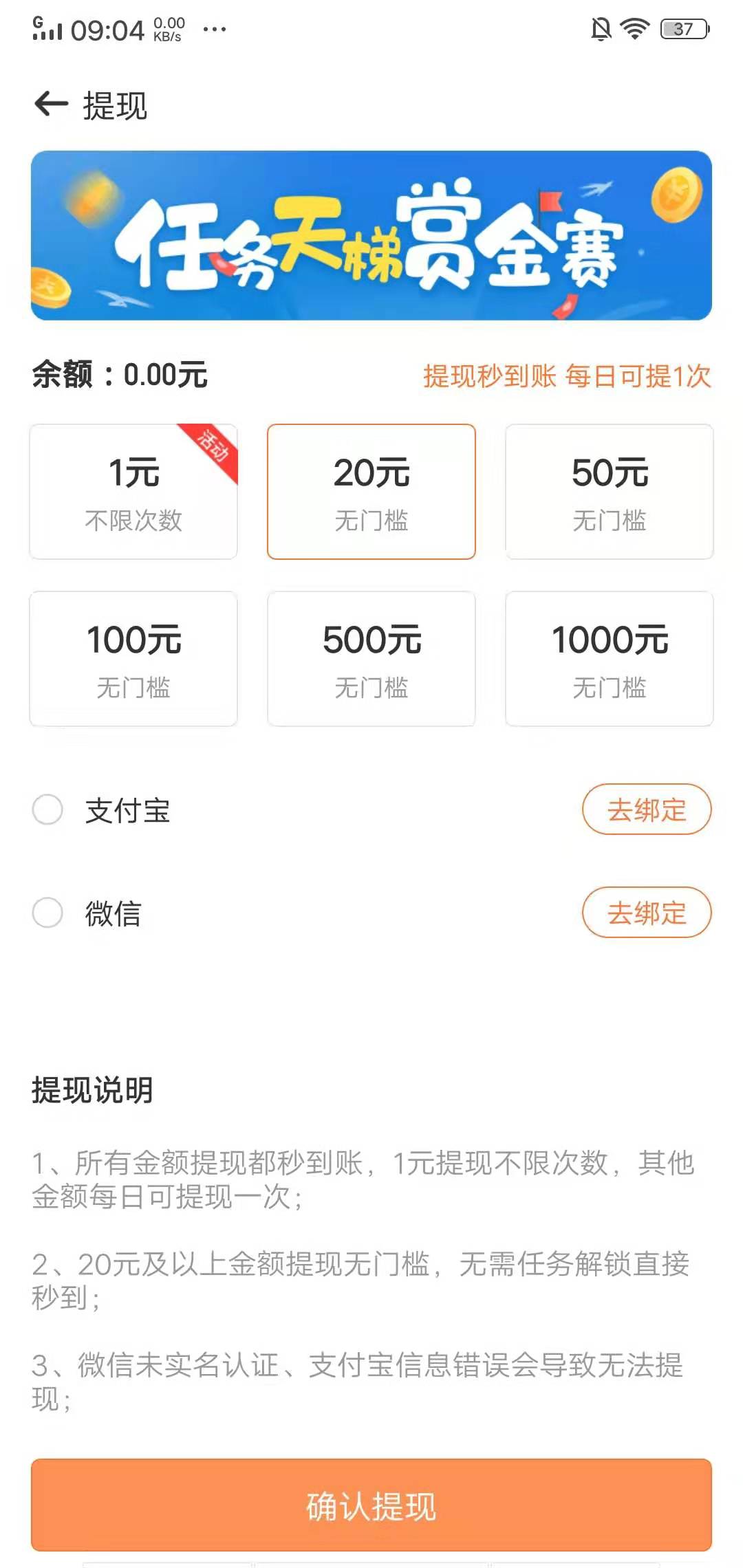This screenshot has width=743, height=1568.
Task: Confirm with the 确认提现 button
Action: (371, 1505)
